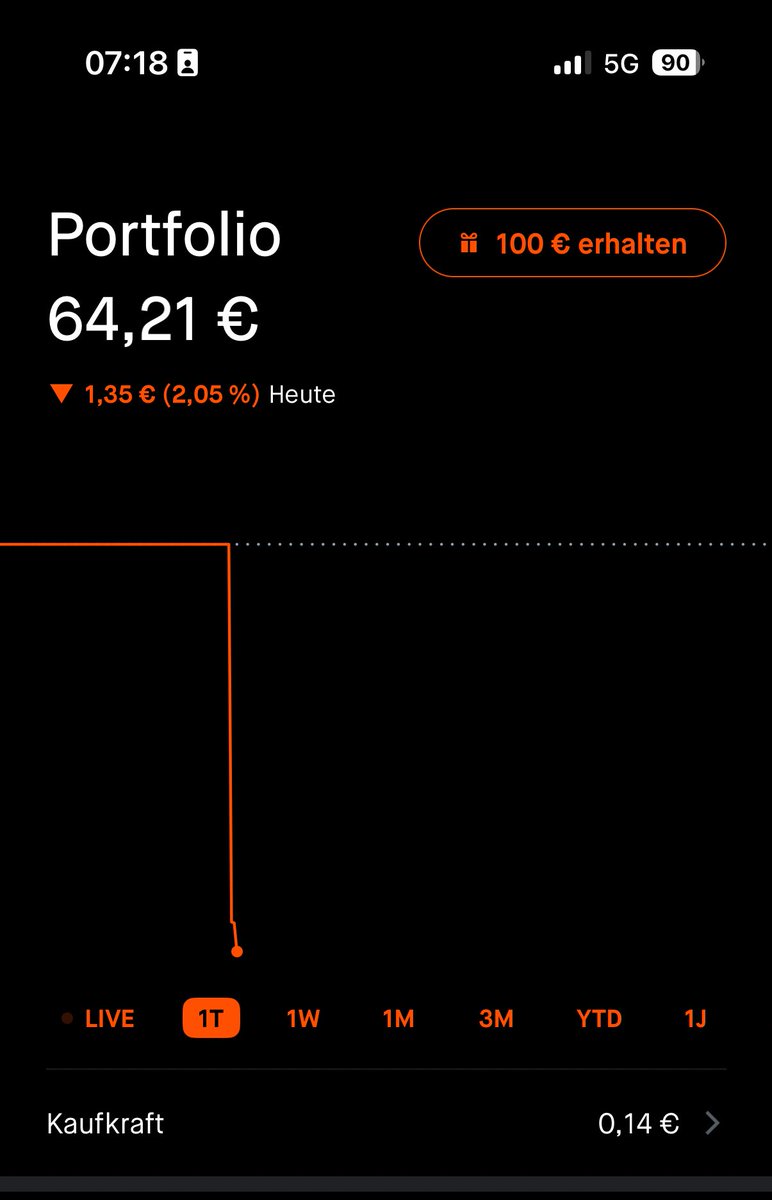Switch to YTD chart range

599,1019
